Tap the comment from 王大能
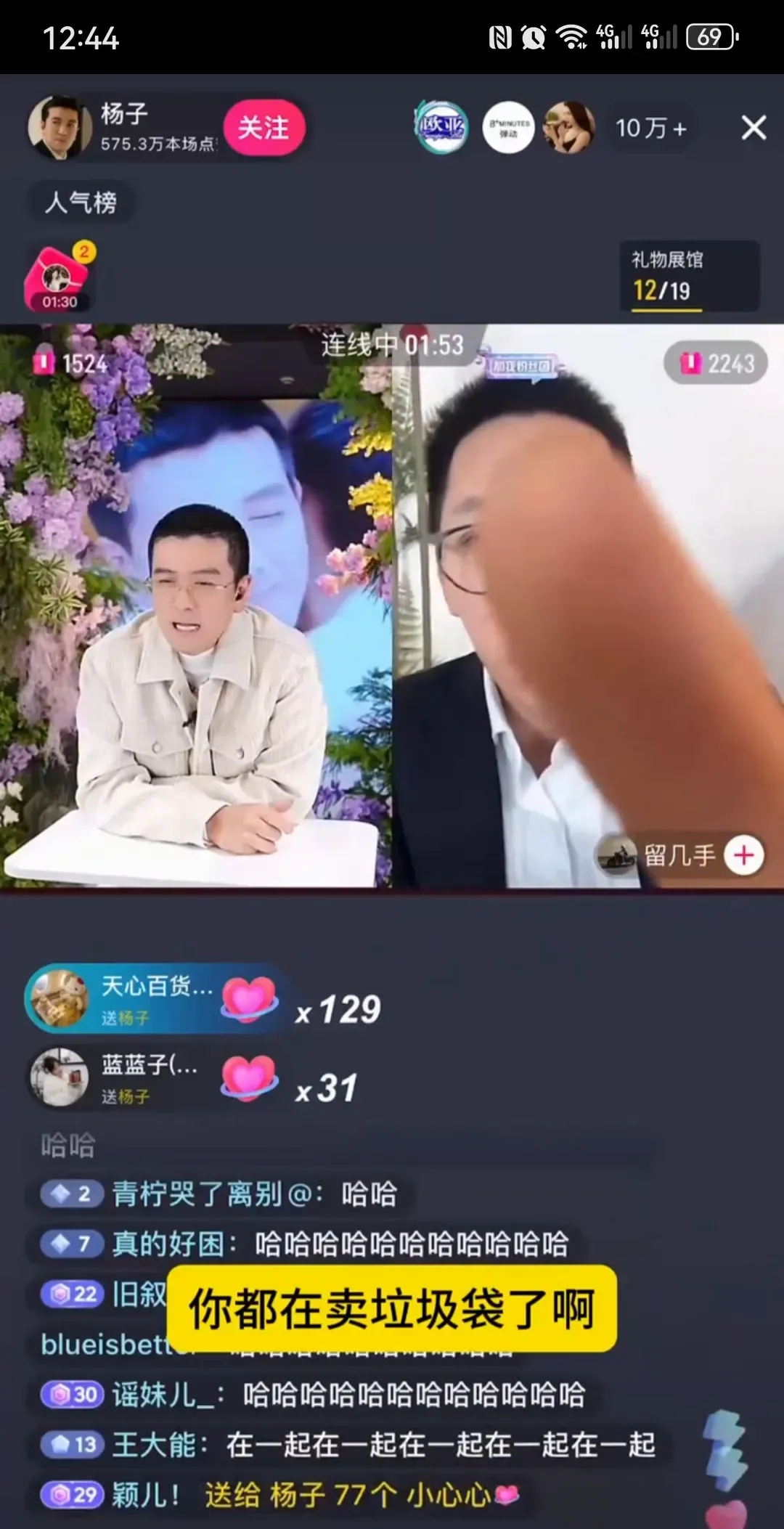784x1529 pixels. coord(383,1445)
